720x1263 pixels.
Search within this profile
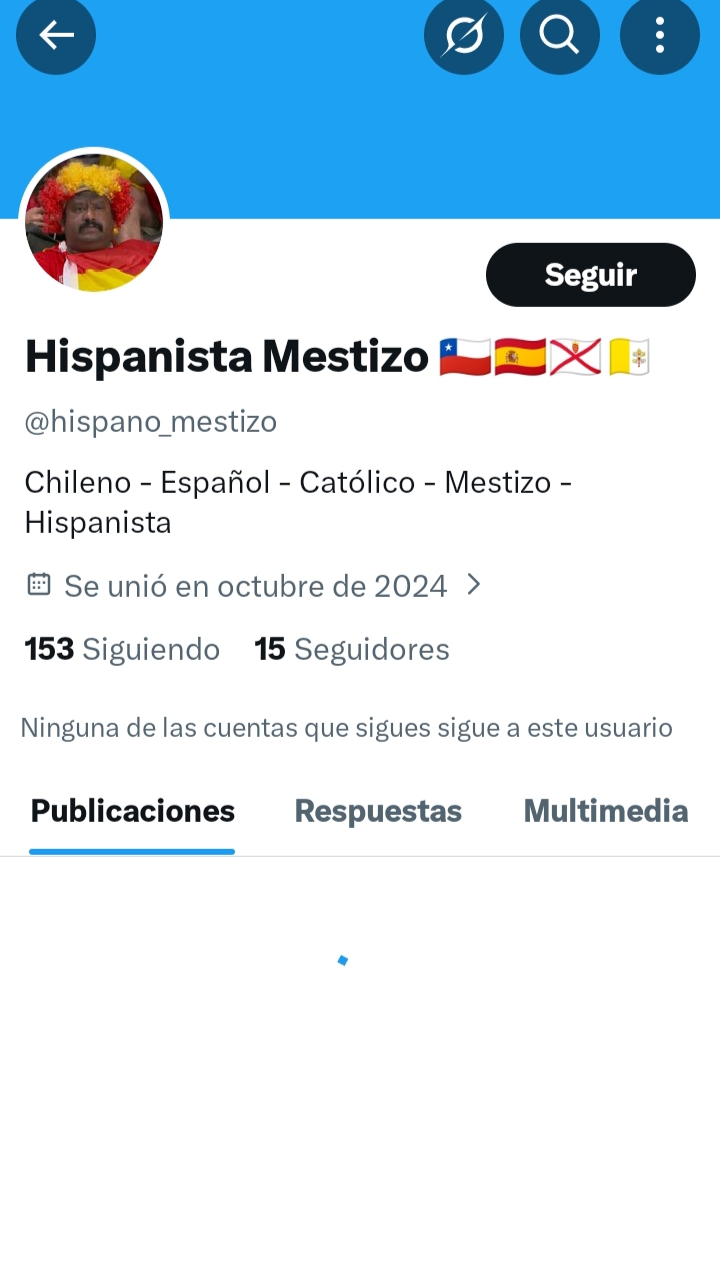(x=560, y=36)
